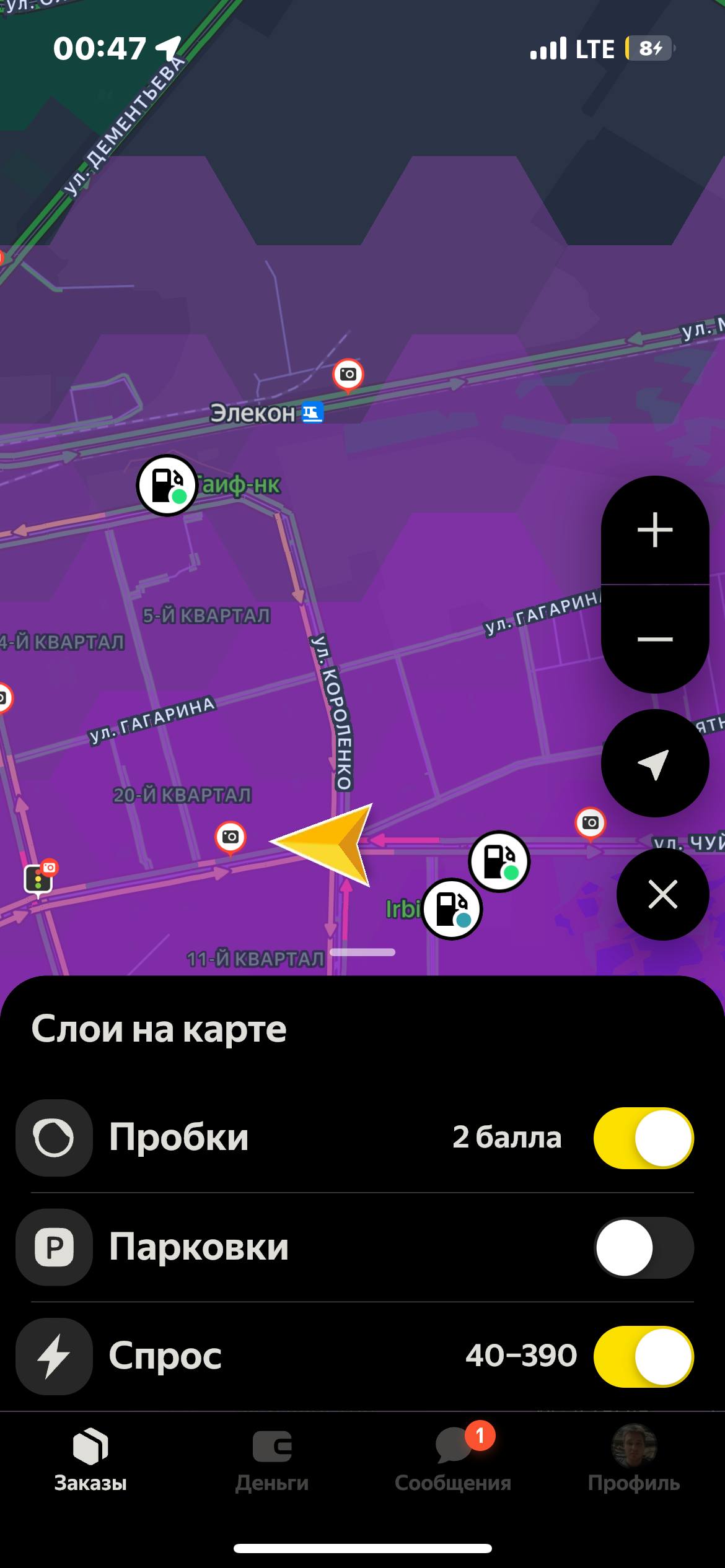
Task: Turn off the Пробки traffic layer
Action: point(643,1138)
